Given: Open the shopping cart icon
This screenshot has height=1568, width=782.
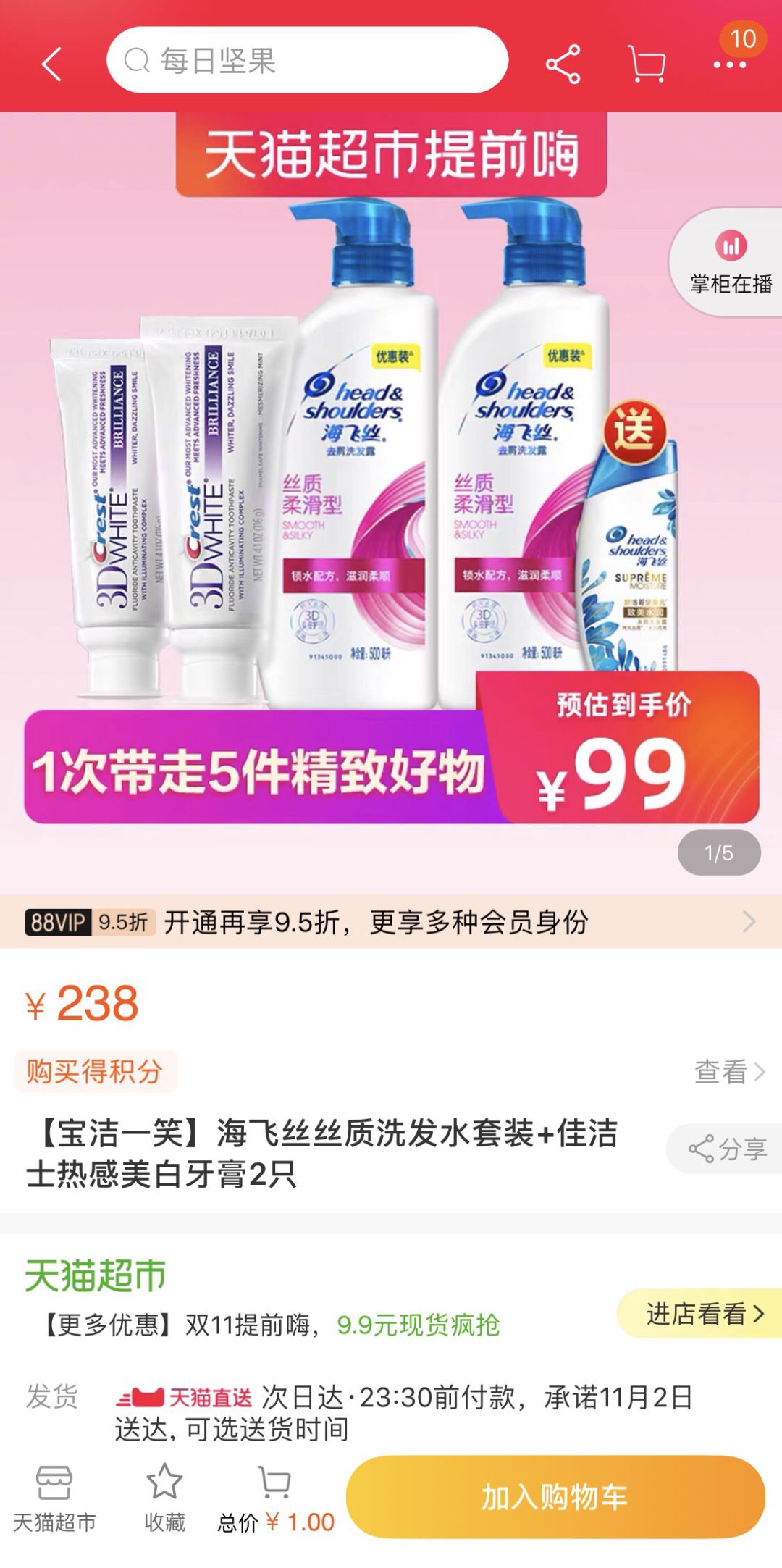Looking at the screenshot, I should click(x=647, y=64).
